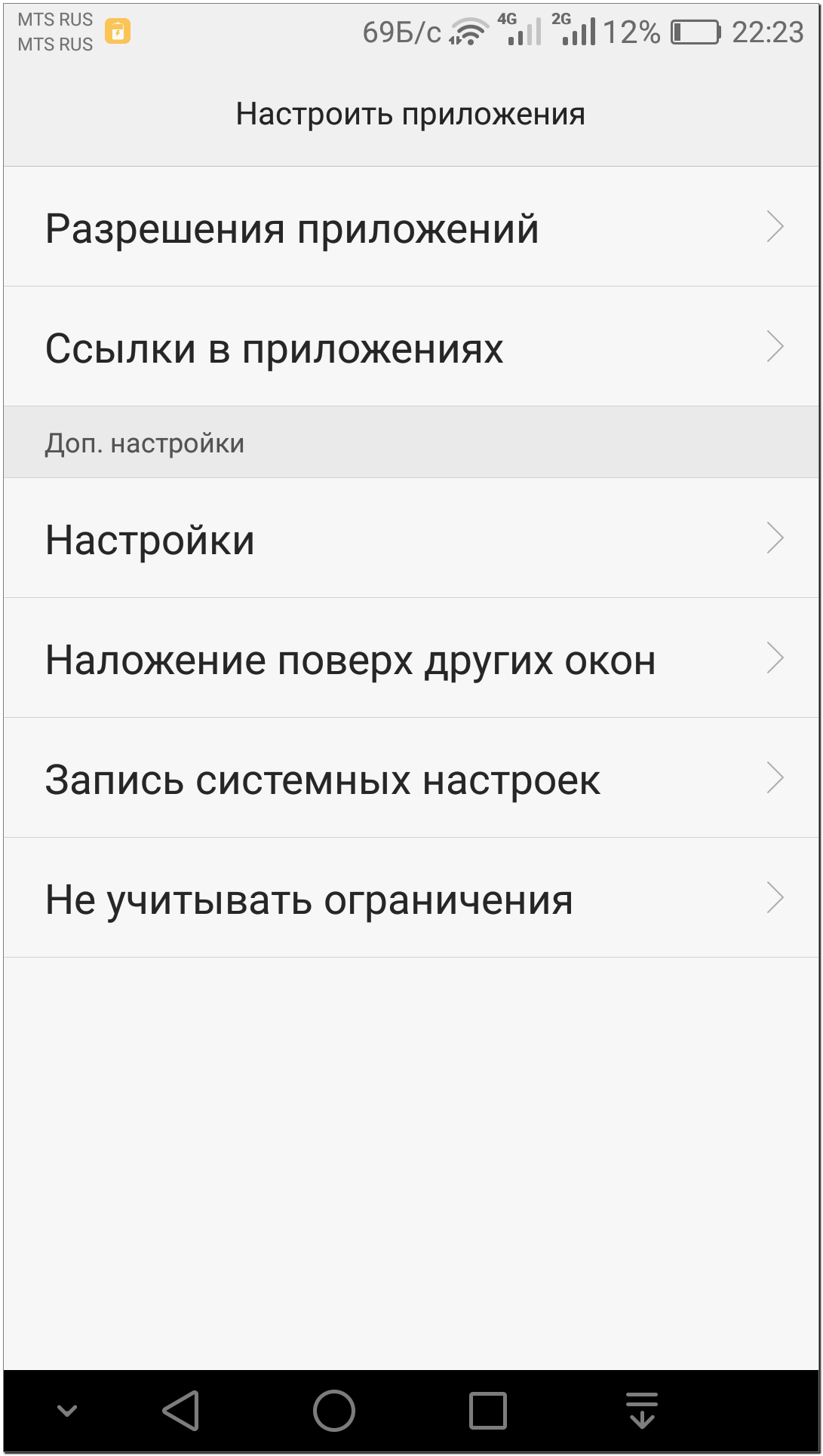Hide the navigation bar with the down chevron
Screen dimensions: 823x1456
click(68, 1410)
